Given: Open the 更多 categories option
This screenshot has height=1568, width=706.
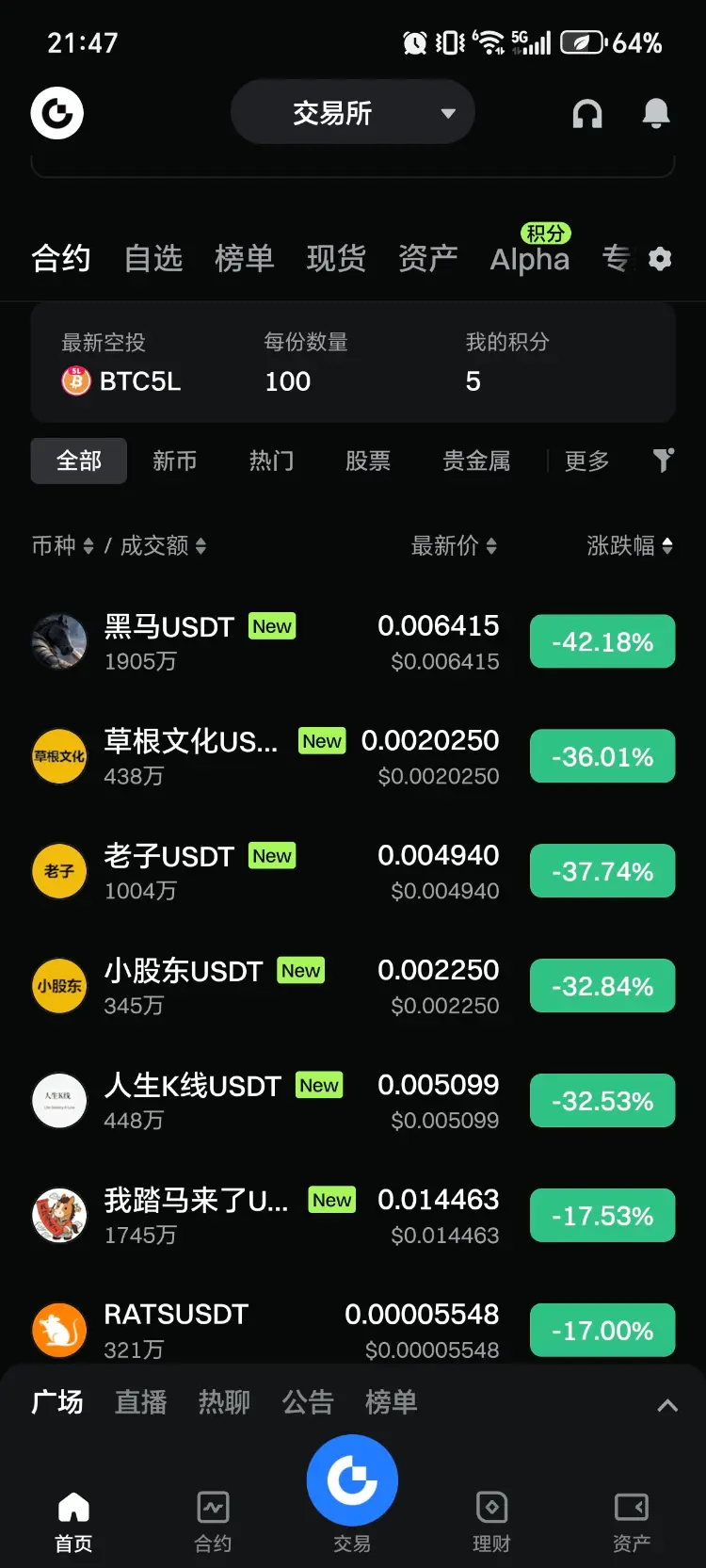Looking at the screenshot, I should [586, 461].
